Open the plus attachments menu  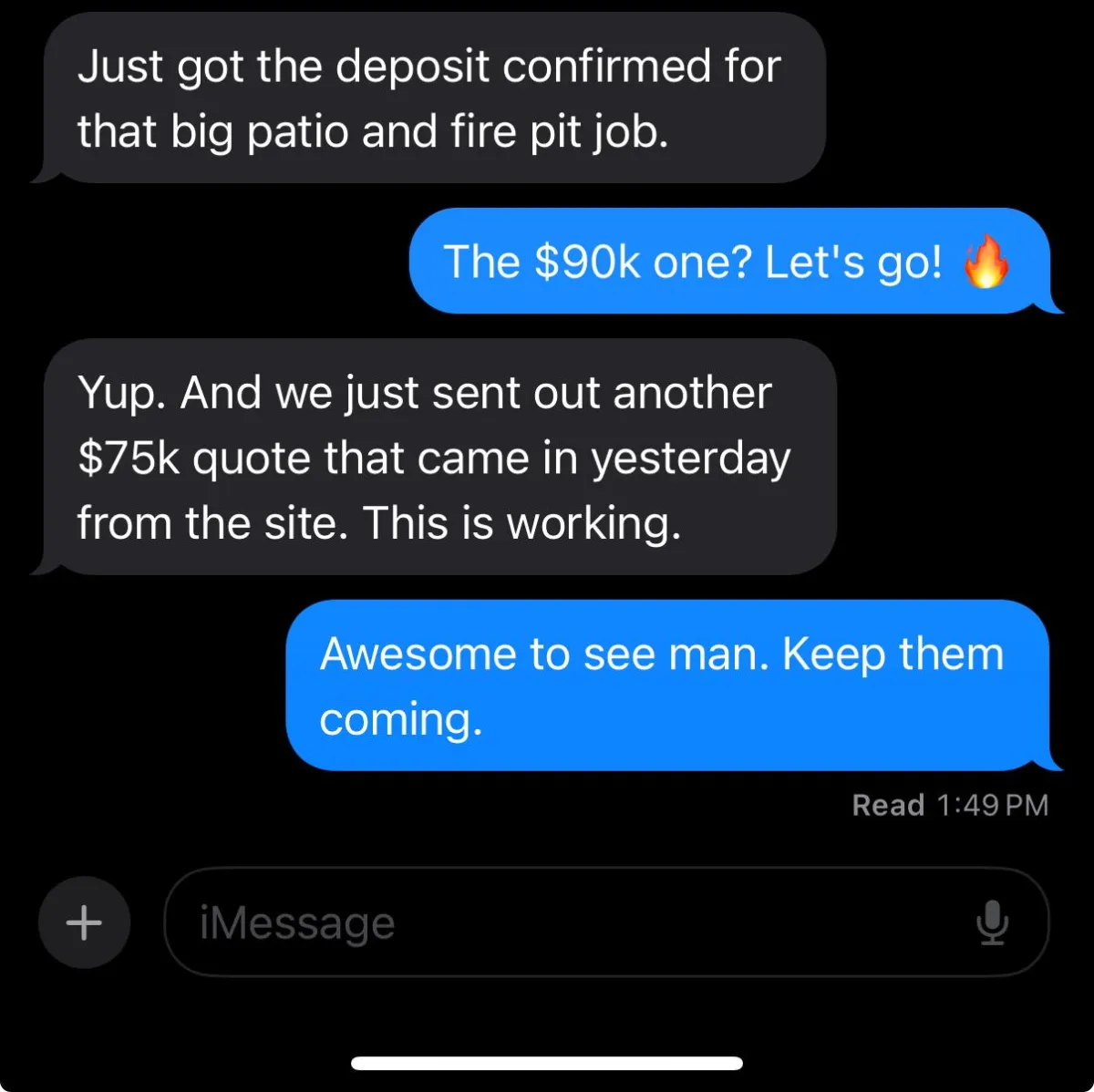[84, 922]
